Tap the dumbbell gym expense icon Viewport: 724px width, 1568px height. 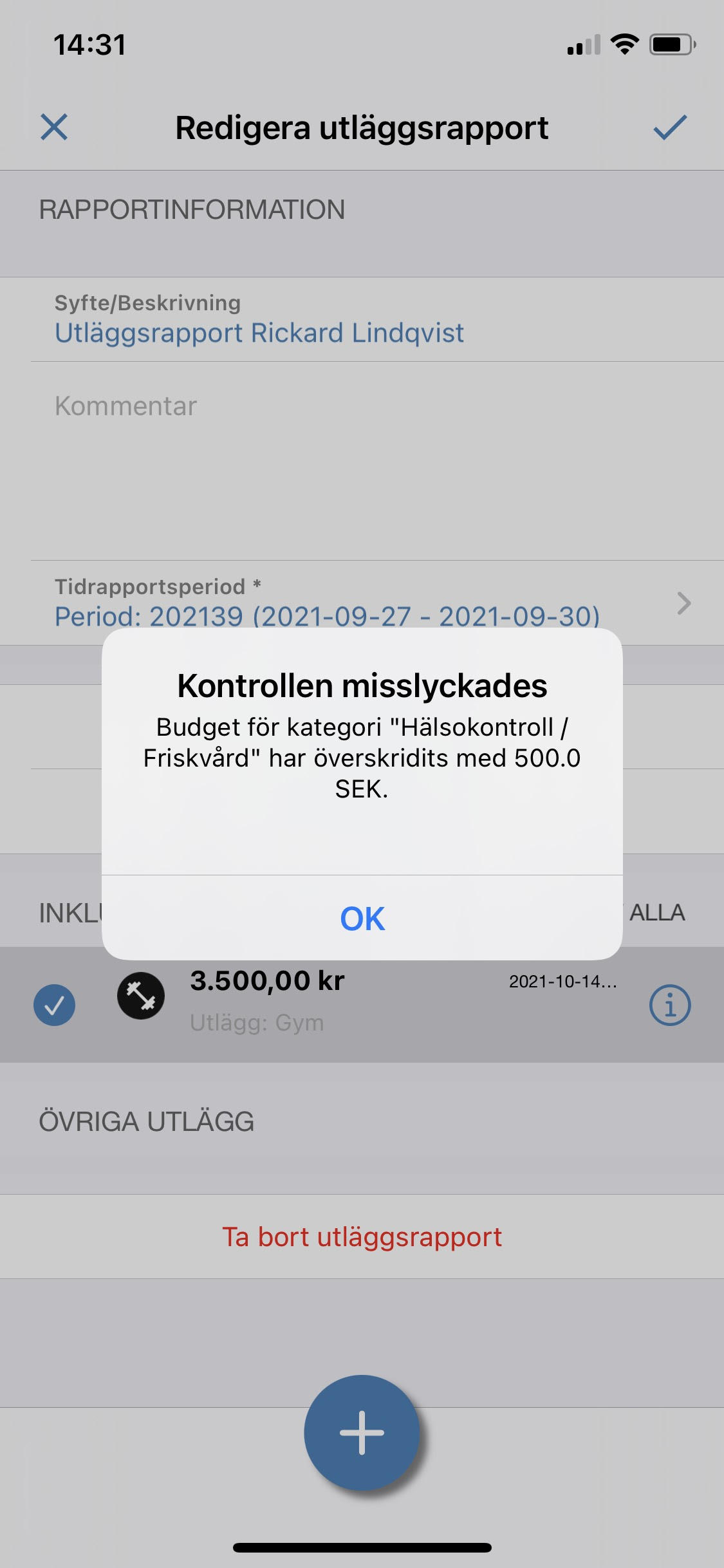pyautogui.click(x=142, y=996)
